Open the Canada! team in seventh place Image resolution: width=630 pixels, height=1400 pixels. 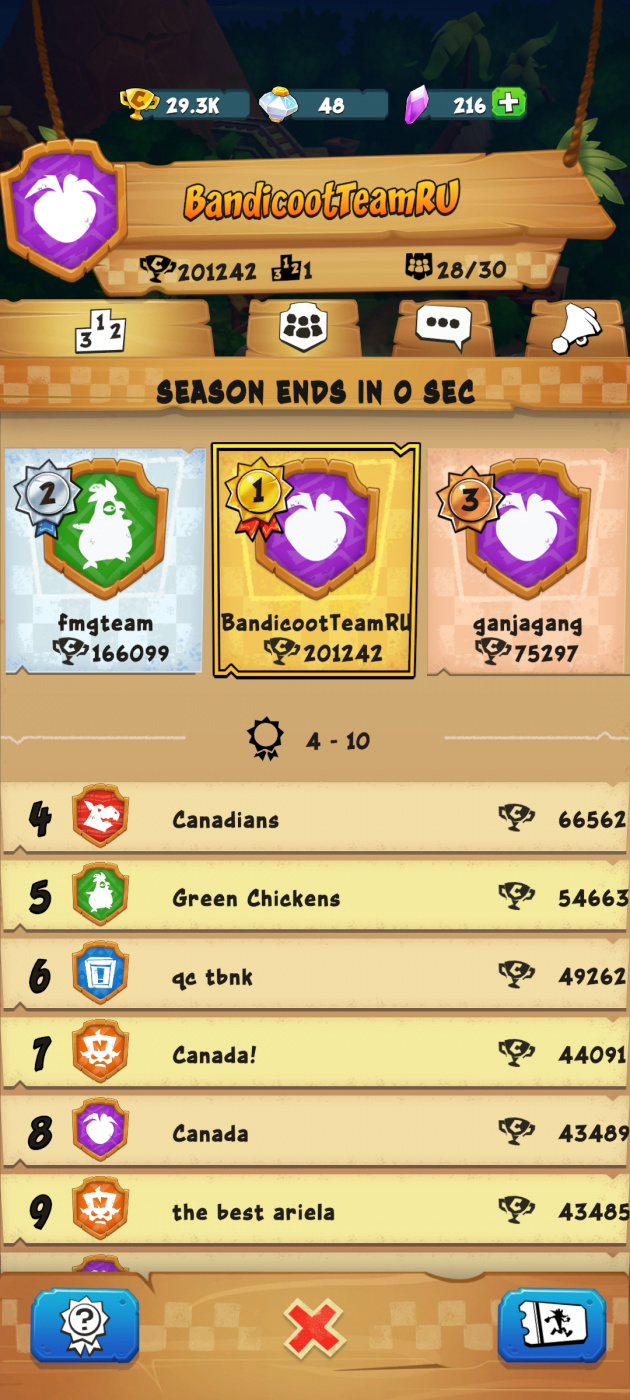[x=315, y=1054]
